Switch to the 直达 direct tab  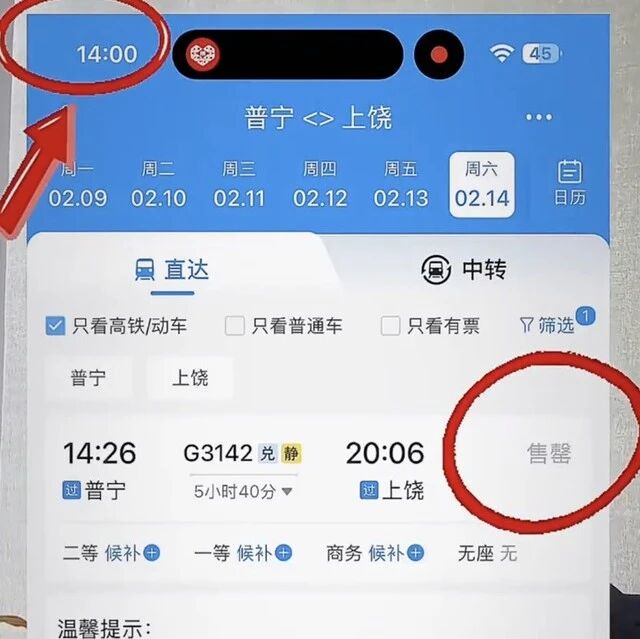click(172, 270)
